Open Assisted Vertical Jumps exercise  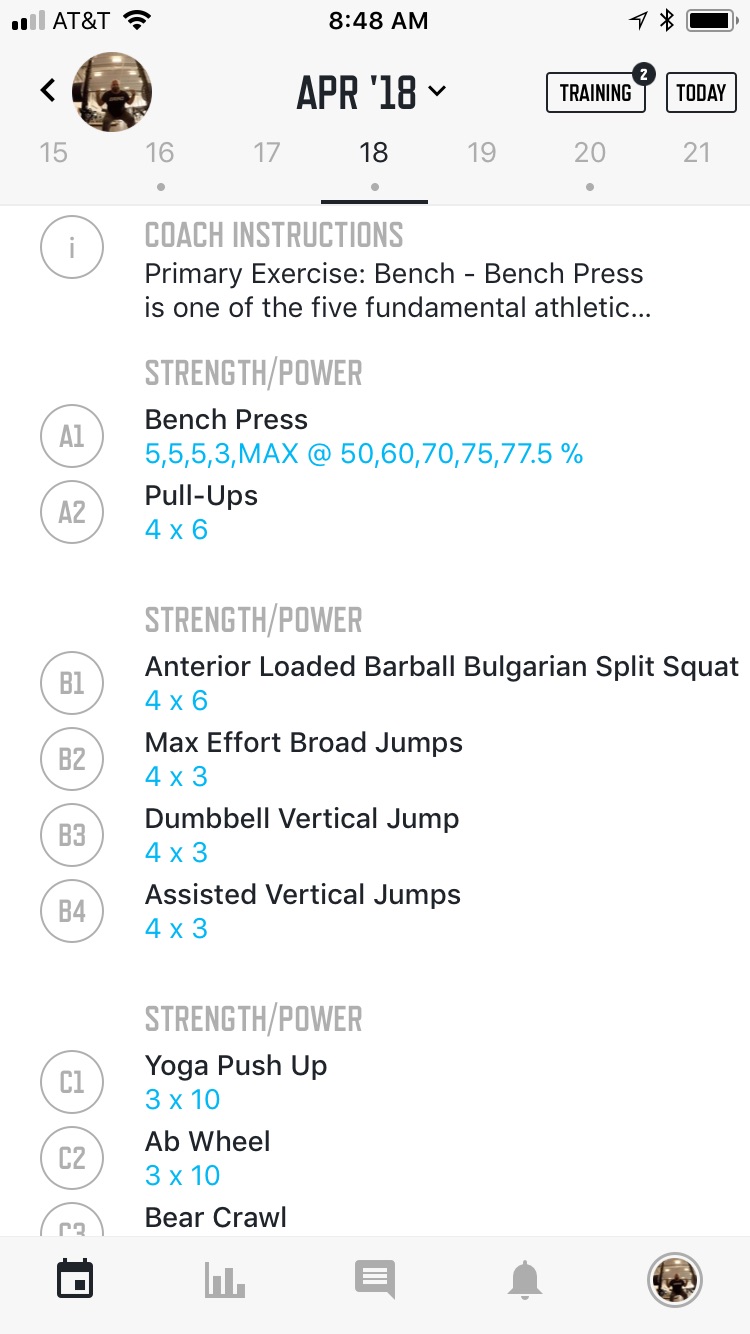point(302,911)
